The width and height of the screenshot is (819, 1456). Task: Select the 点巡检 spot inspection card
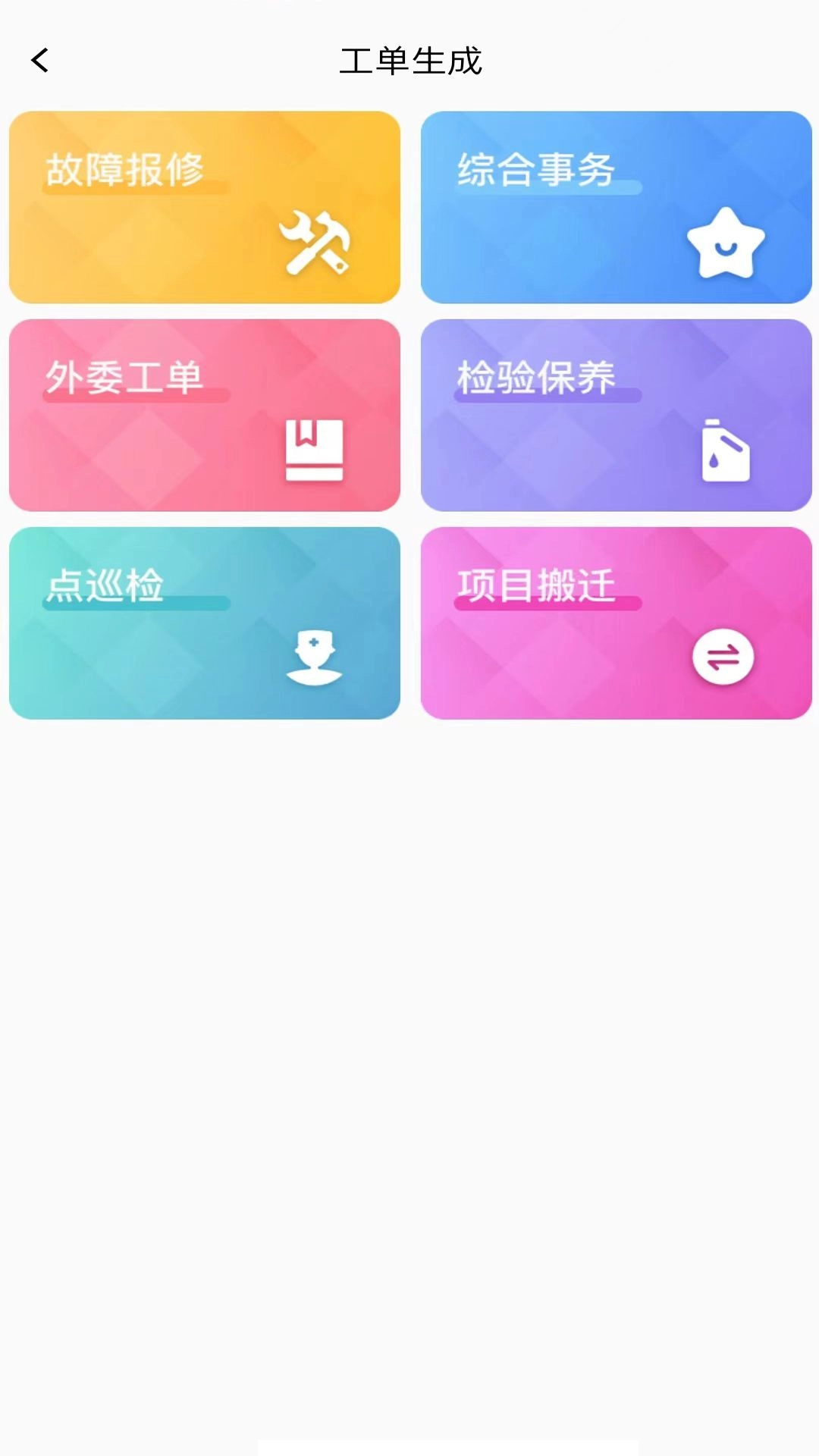click(x=205, y=622)
